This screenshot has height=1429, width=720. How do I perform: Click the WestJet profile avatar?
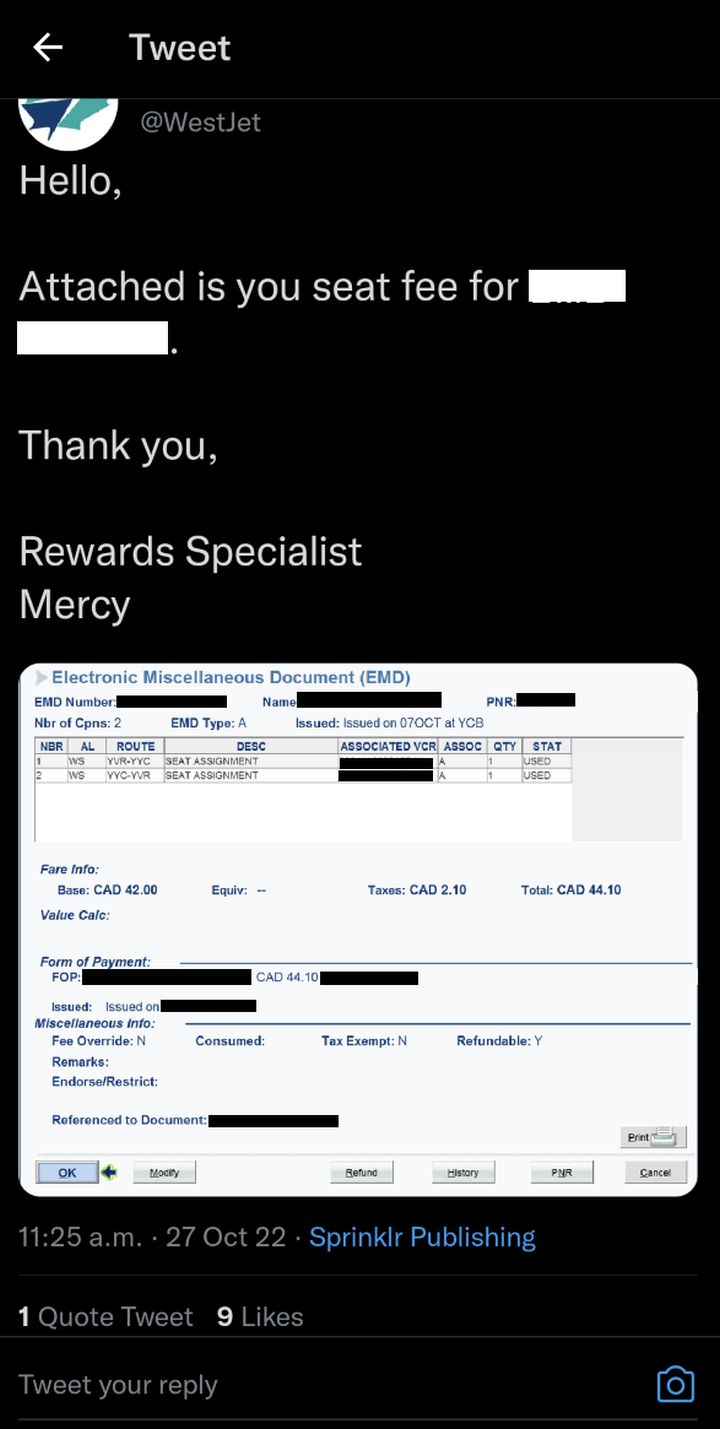[66, 120]
